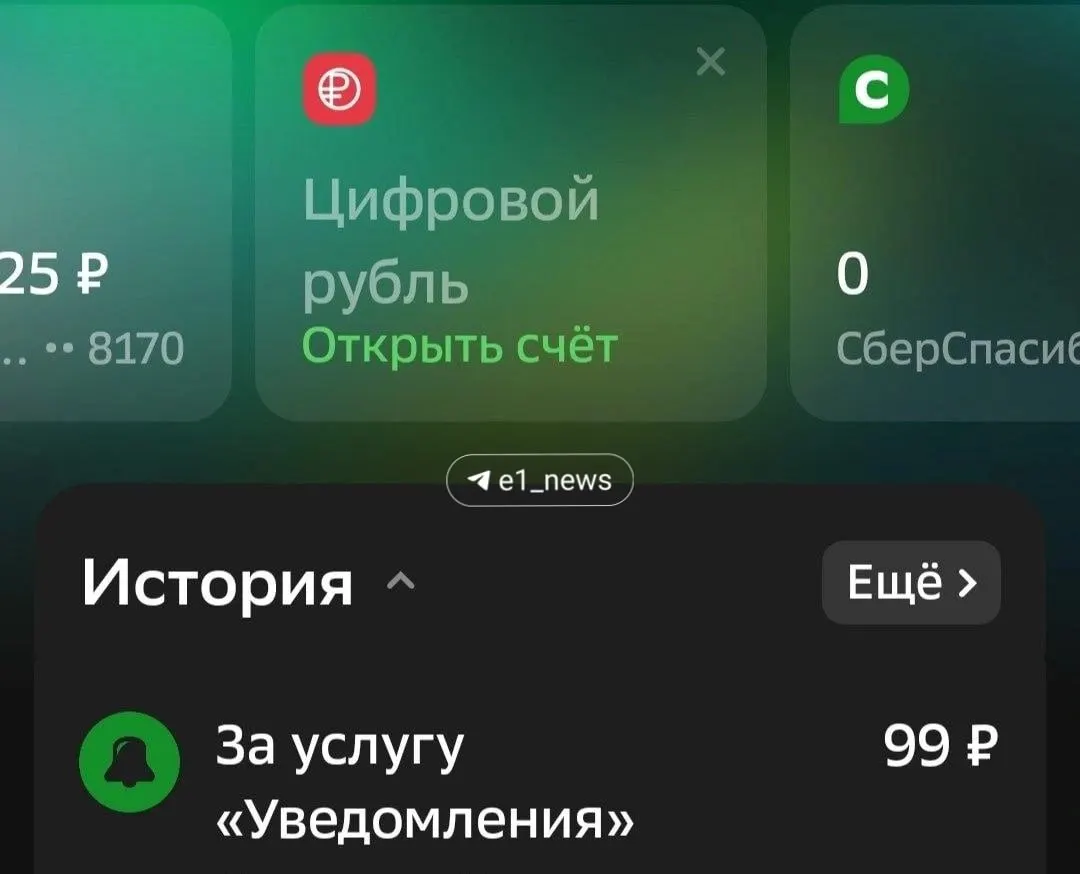
Task: Open more history with Ещё
Action: [x=911, y=583]
